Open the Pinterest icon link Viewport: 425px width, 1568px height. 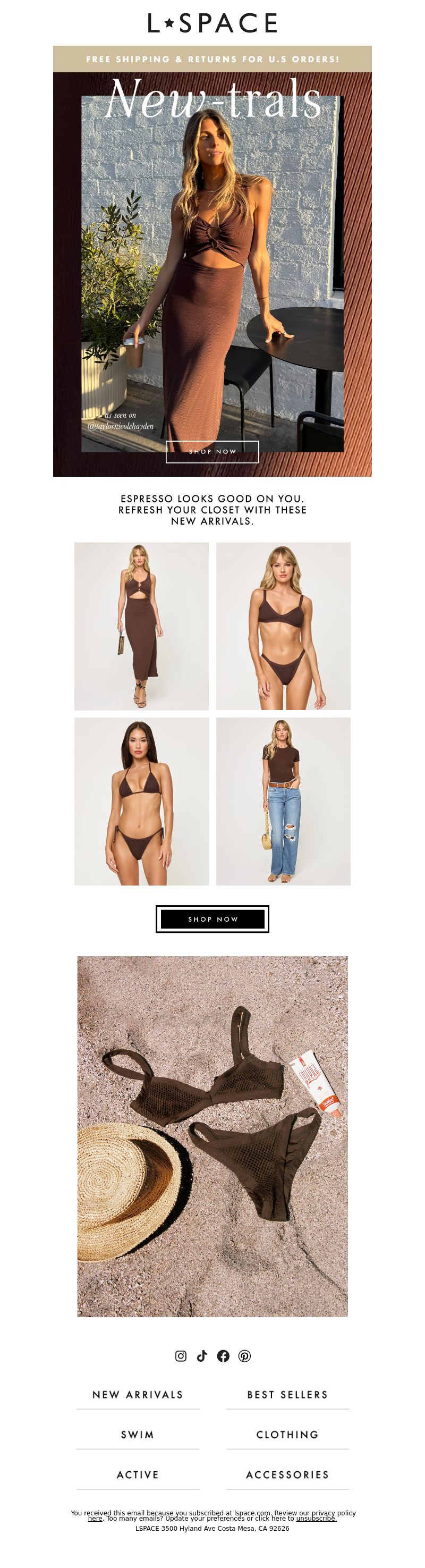244,1355
